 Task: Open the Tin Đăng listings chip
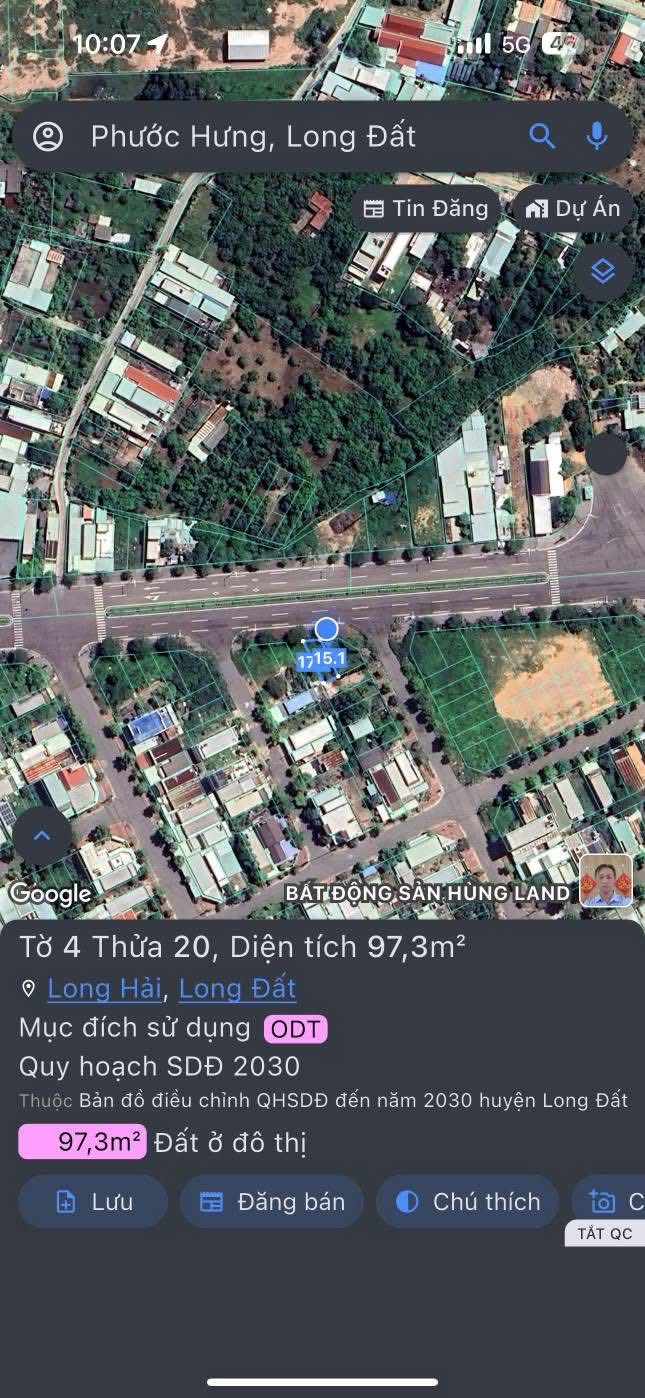click(425, 209)
